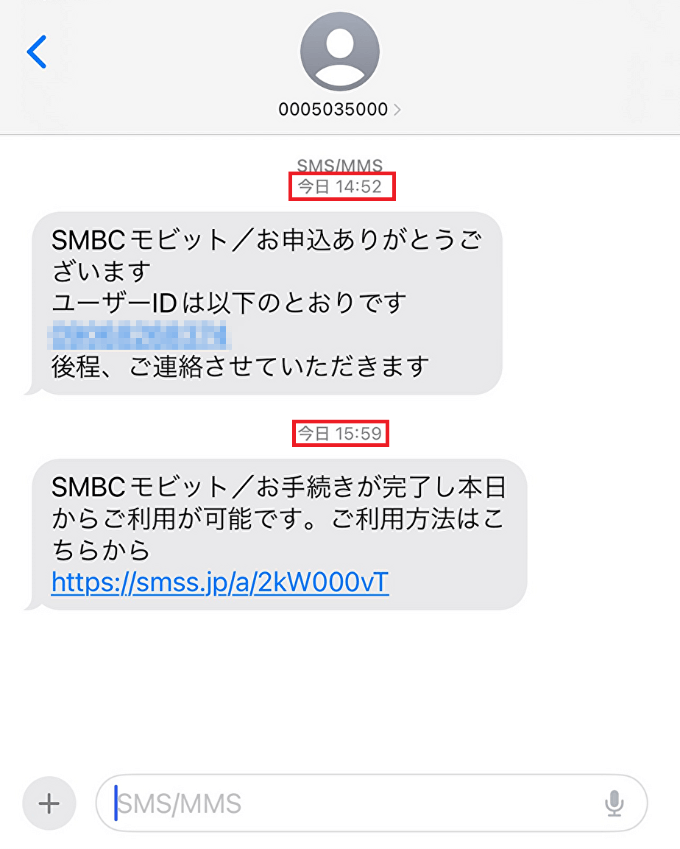Open the plus attachment menu
Viewport: 680px width, 849px height.
pyautogui.click(x=49, y=803)
